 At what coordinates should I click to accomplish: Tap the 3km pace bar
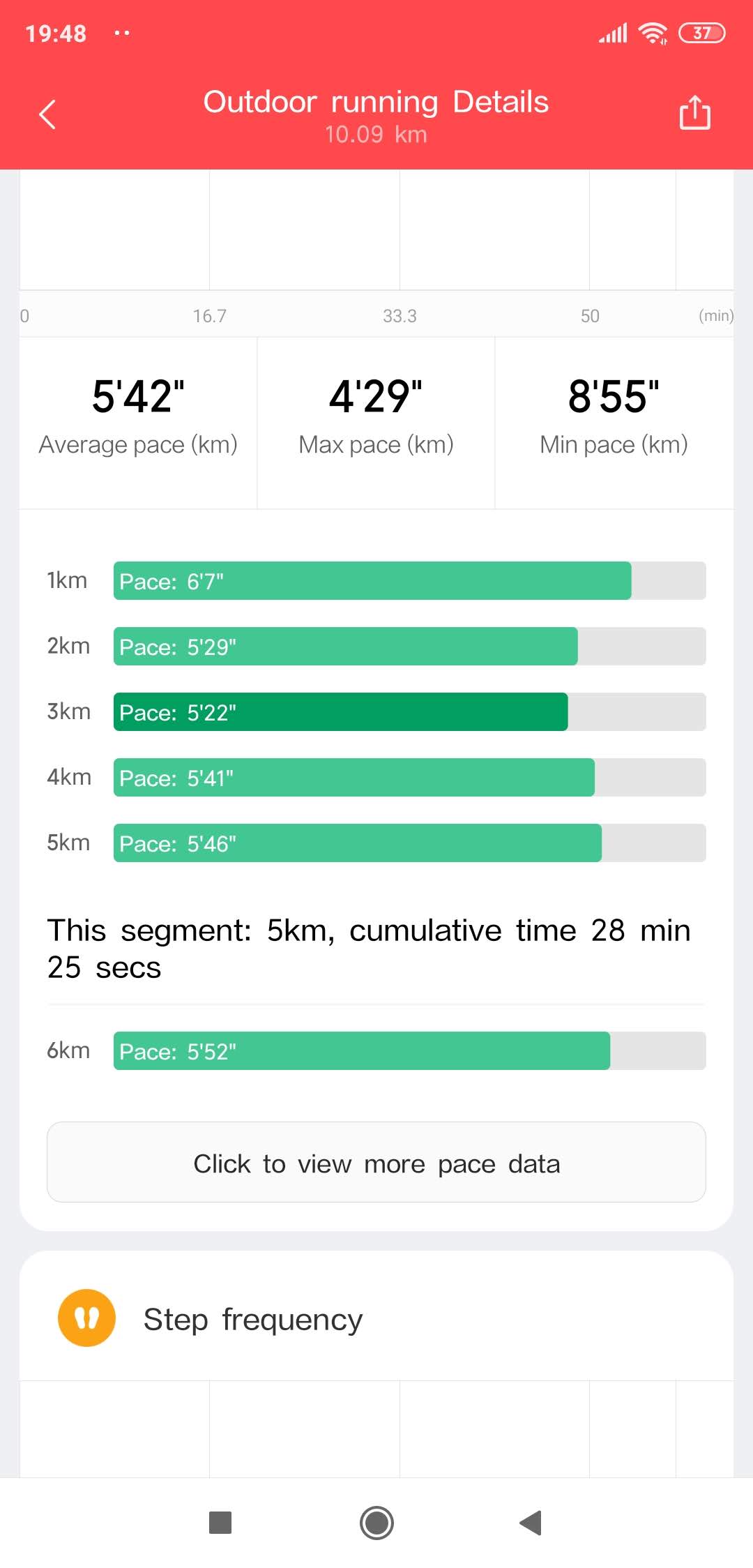[410, 711]
